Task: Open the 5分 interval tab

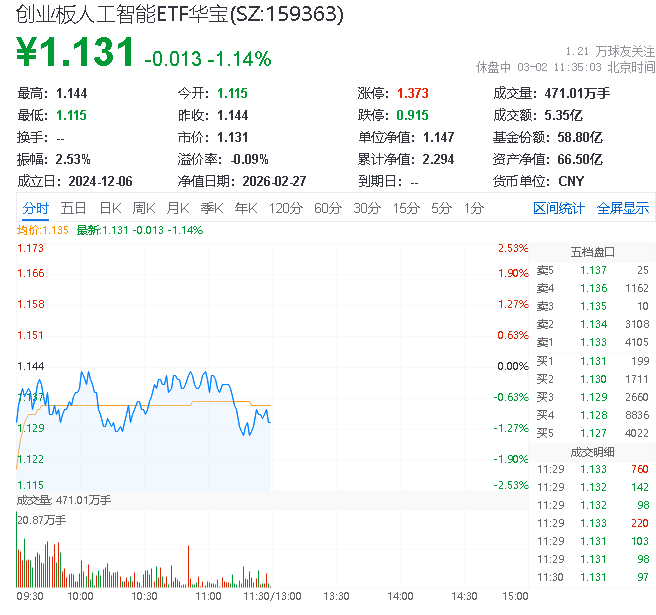Action: click(442, 208)
